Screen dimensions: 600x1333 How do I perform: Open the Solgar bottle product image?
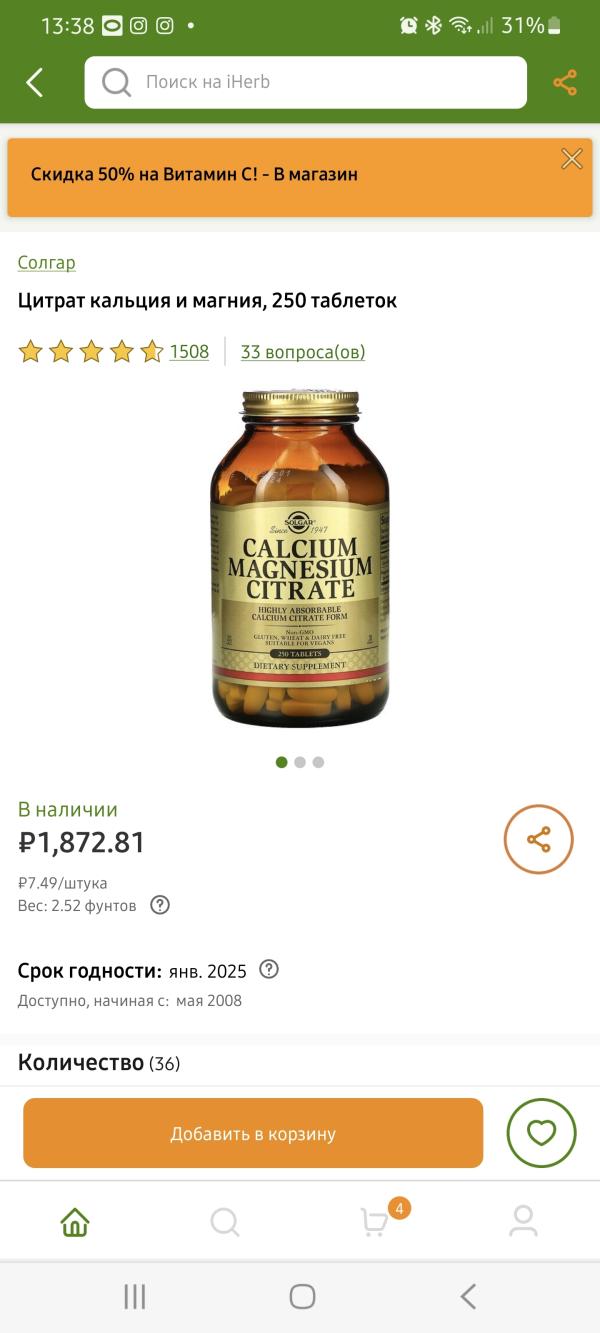tap(300, 560)
